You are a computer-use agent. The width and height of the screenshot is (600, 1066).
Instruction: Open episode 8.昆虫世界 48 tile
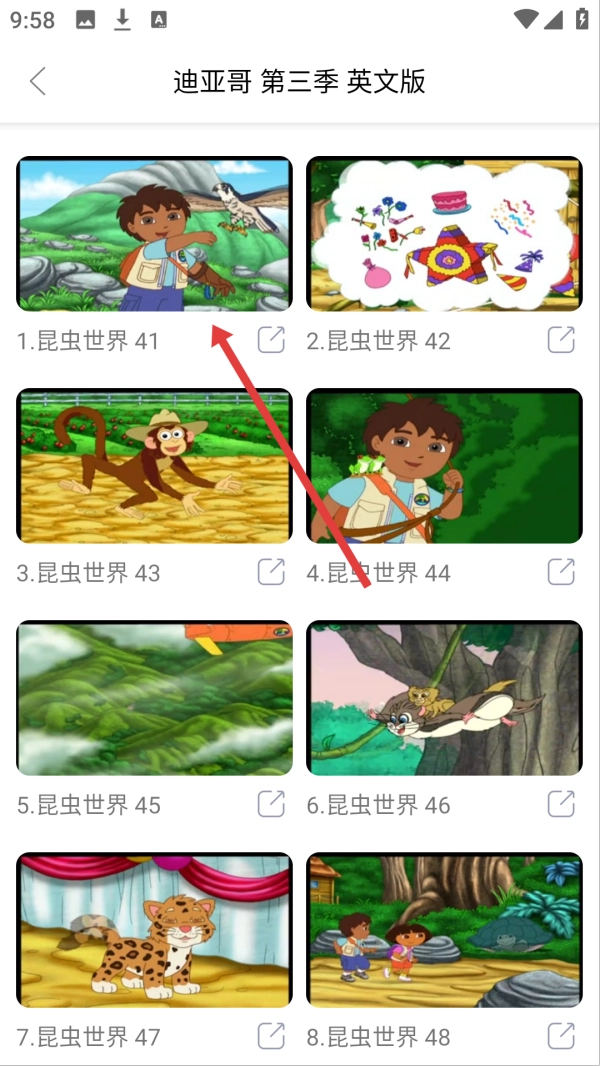(444, 930)
